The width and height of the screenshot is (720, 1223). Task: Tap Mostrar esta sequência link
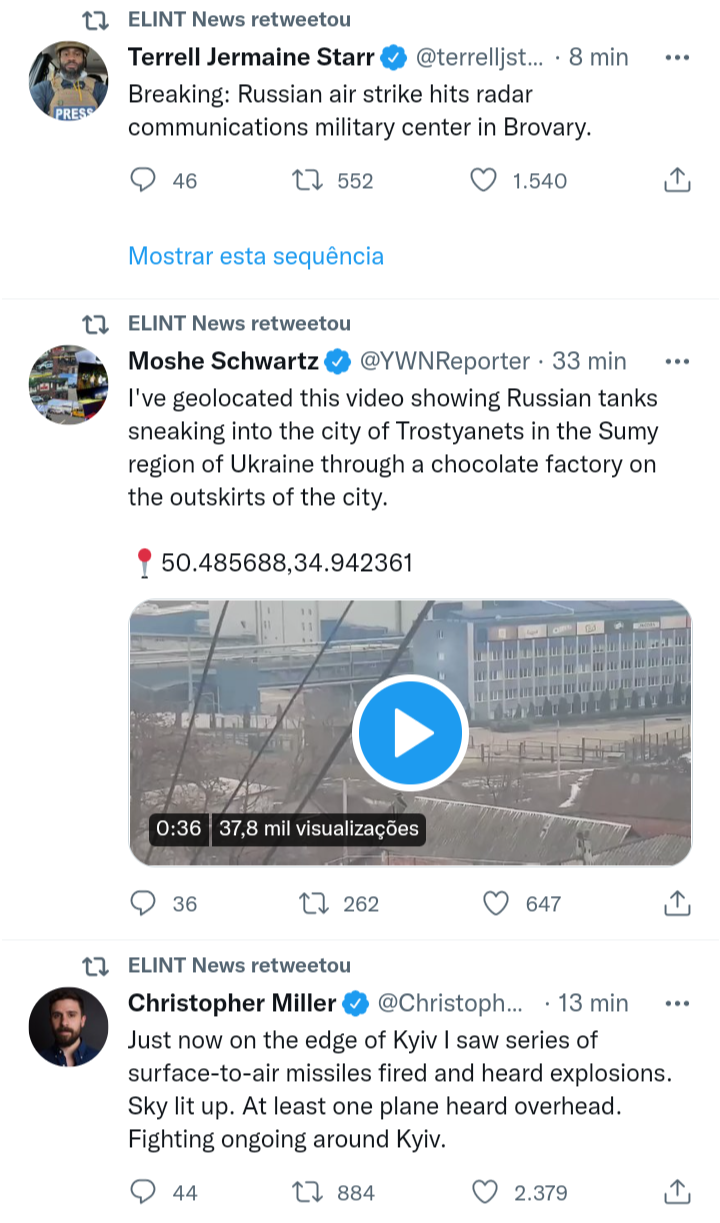pyautogui.click(x=255, y=255)
